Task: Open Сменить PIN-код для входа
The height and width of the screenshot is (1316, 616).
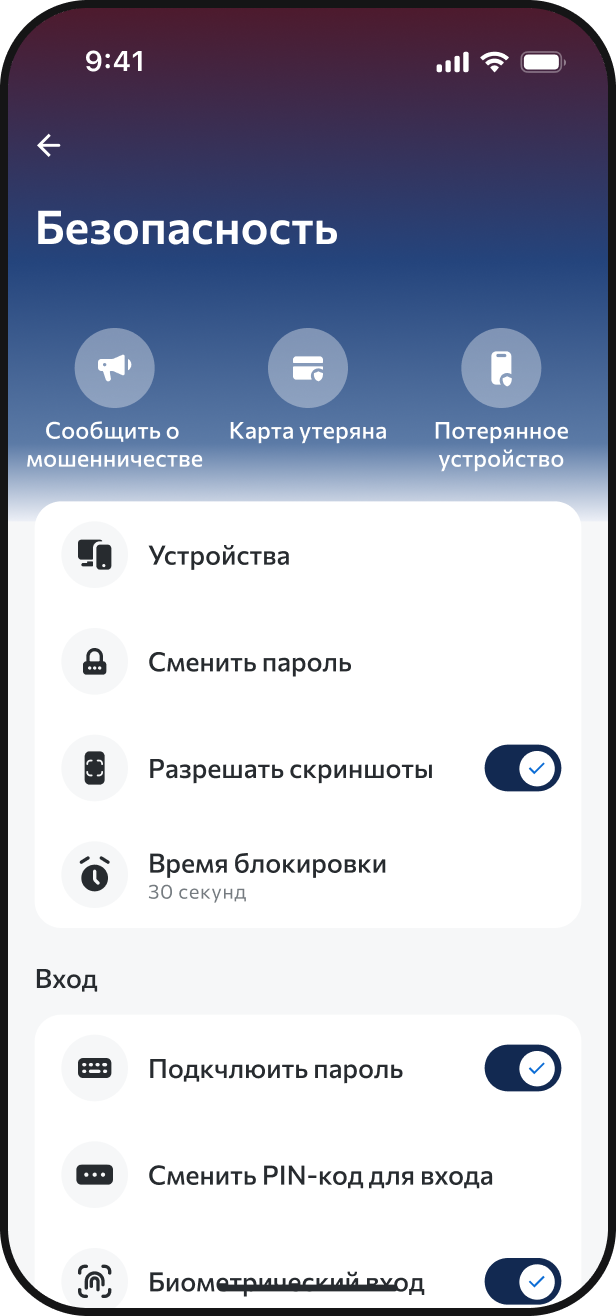Action: pos(308,1176)
